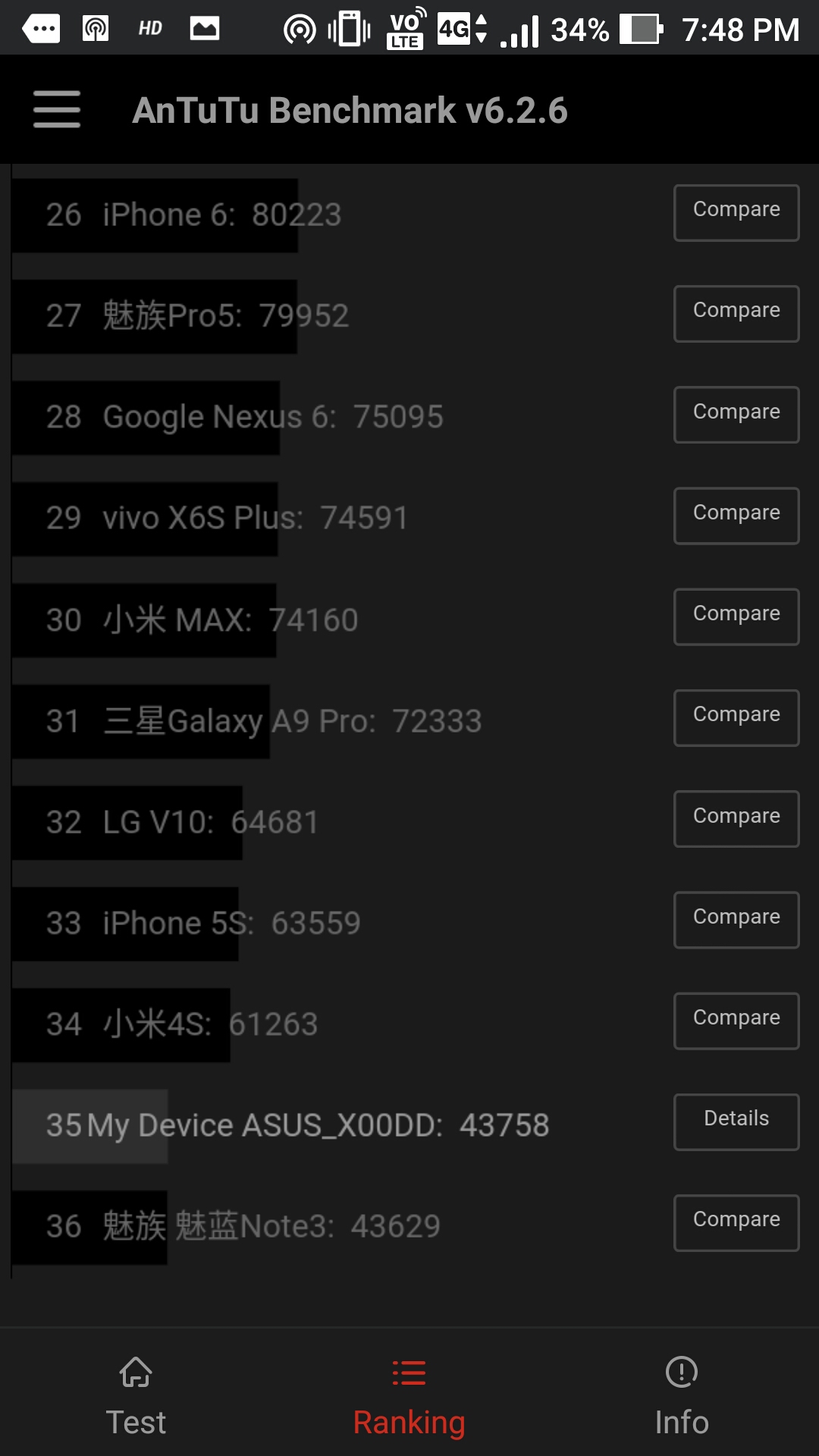Select Compare for 小米 MAX
Viewport: 819px width, 1456px height.
(736, 617)
